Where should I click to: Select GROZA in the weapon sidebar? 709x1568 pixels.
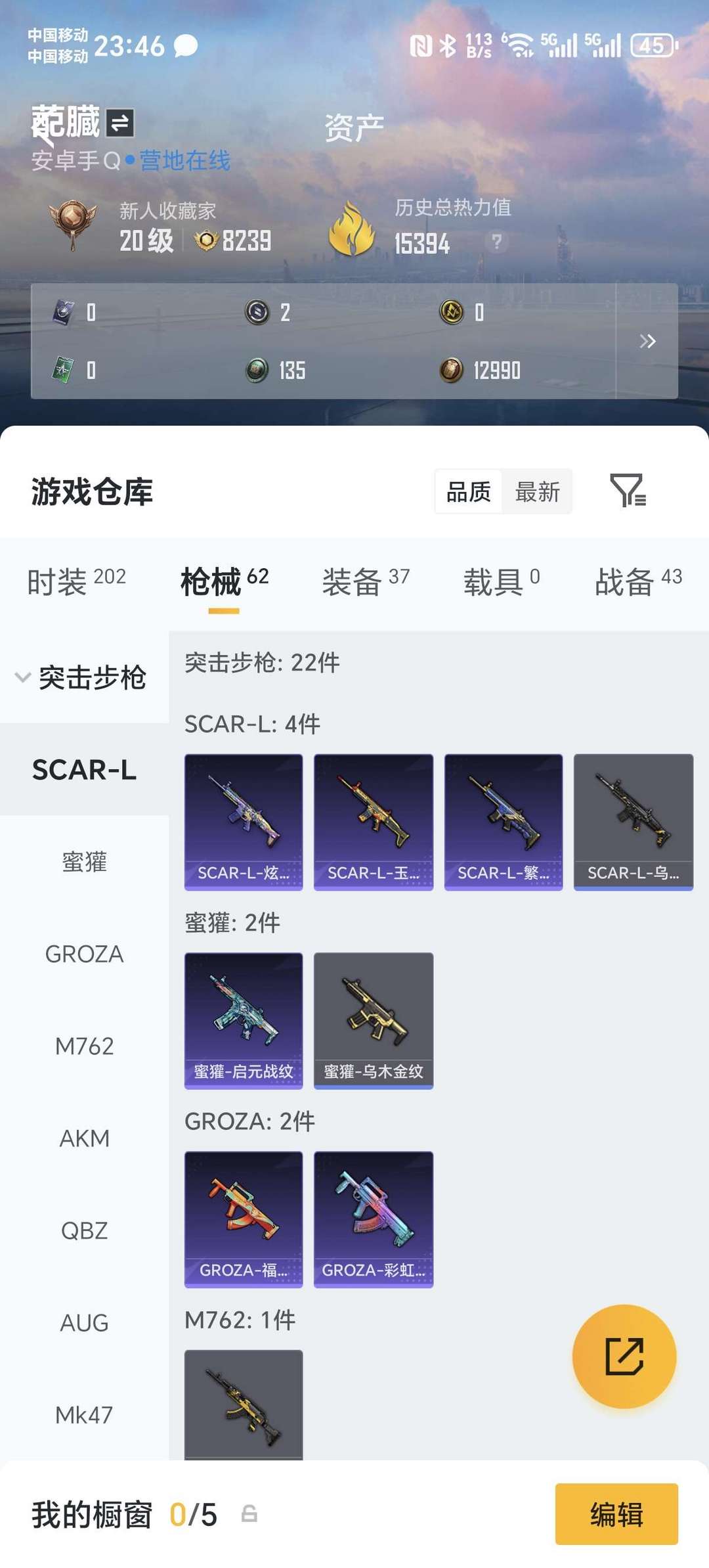point(84,954)
